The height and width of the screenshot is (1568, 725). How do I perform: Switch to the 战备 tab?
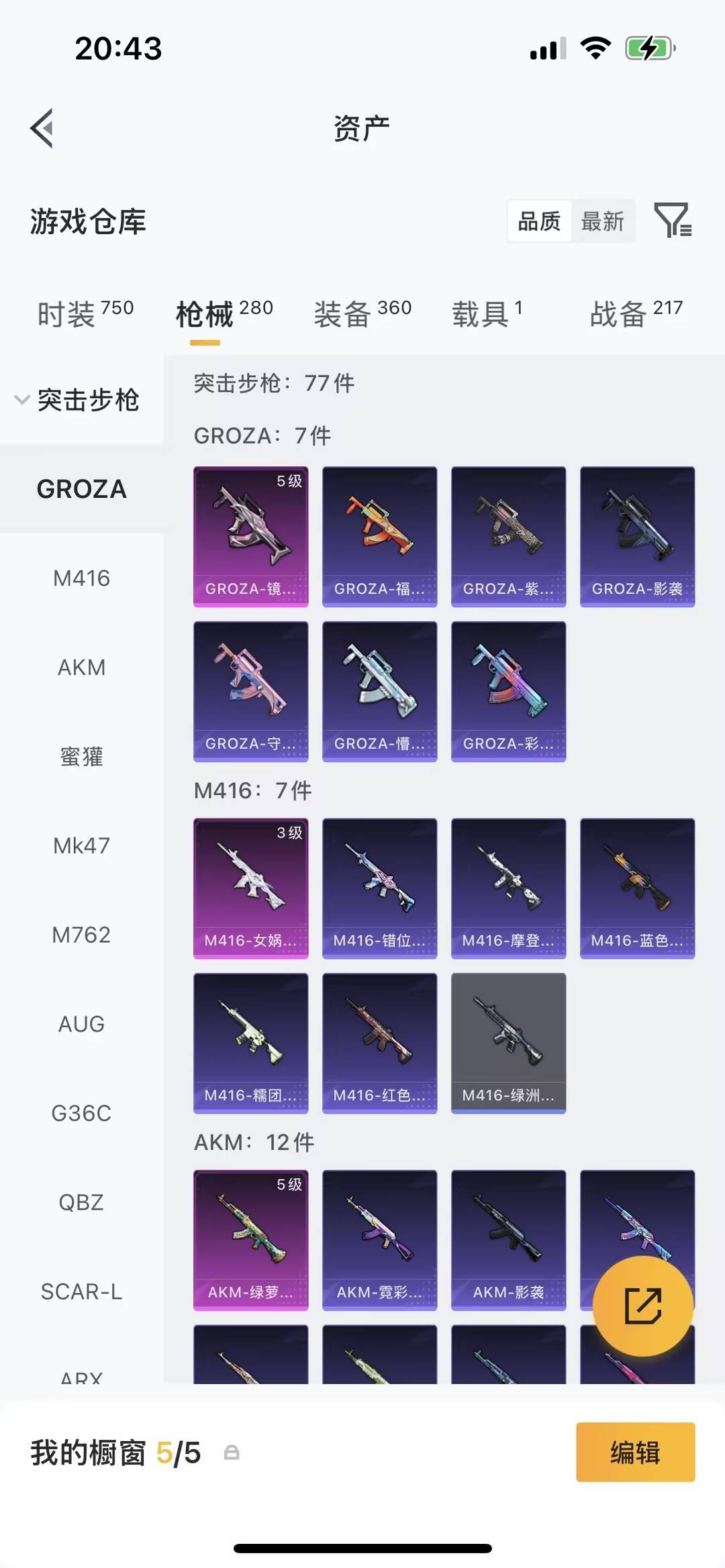click(636, 313)
